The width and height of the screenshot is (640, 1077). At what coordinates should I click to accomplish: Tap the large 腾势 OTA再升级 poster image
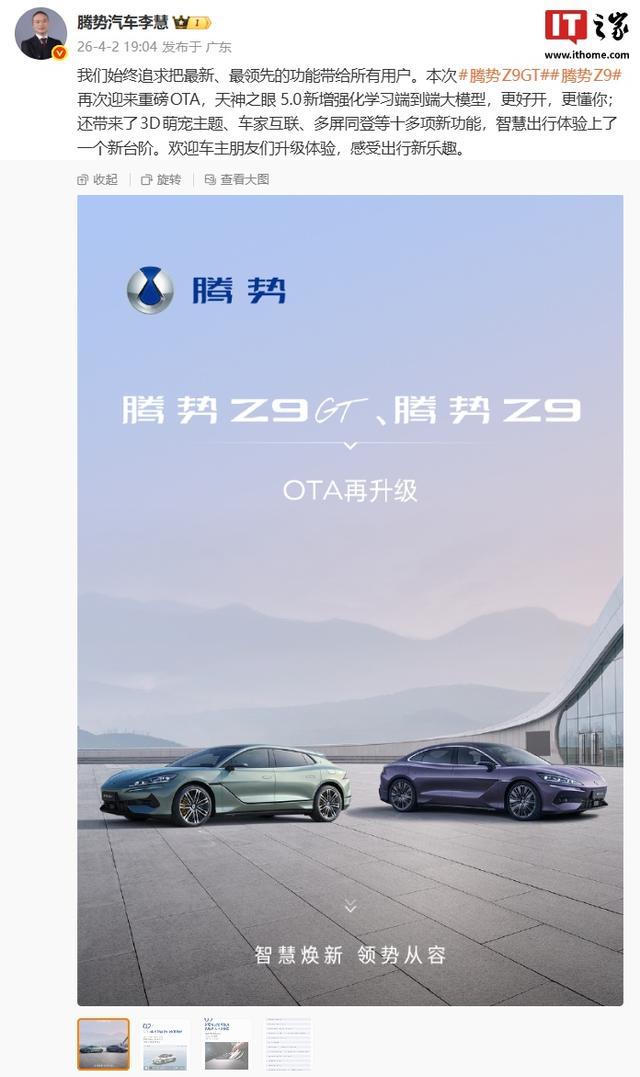coord(350,600)
